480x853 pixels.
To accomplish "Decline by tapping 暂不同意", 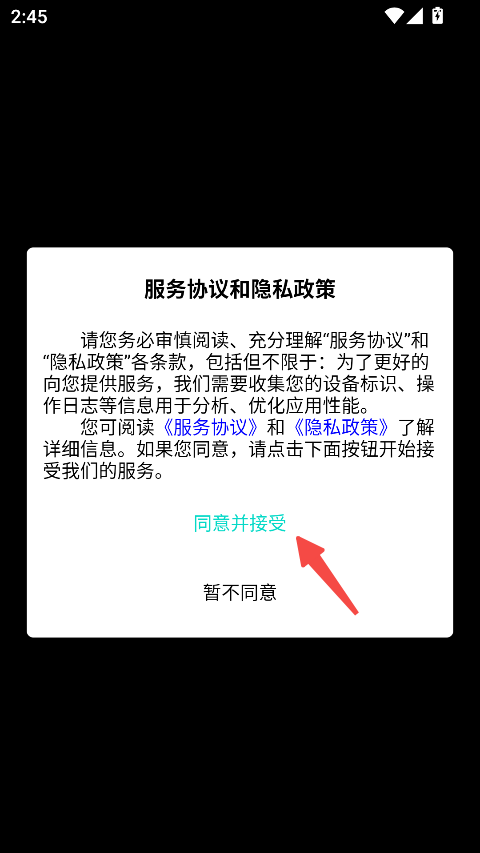I will (x=240, y=592).
